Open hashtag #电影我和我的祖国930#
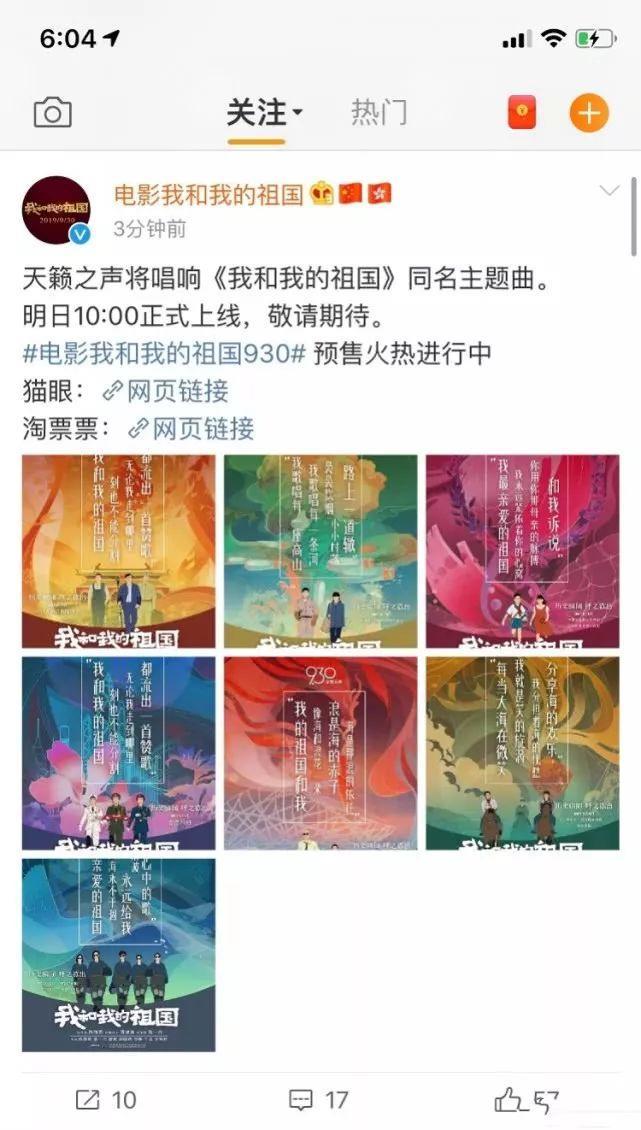Image resolution: width=641 pixels, height=1130 pixels. tap(165, 354)
